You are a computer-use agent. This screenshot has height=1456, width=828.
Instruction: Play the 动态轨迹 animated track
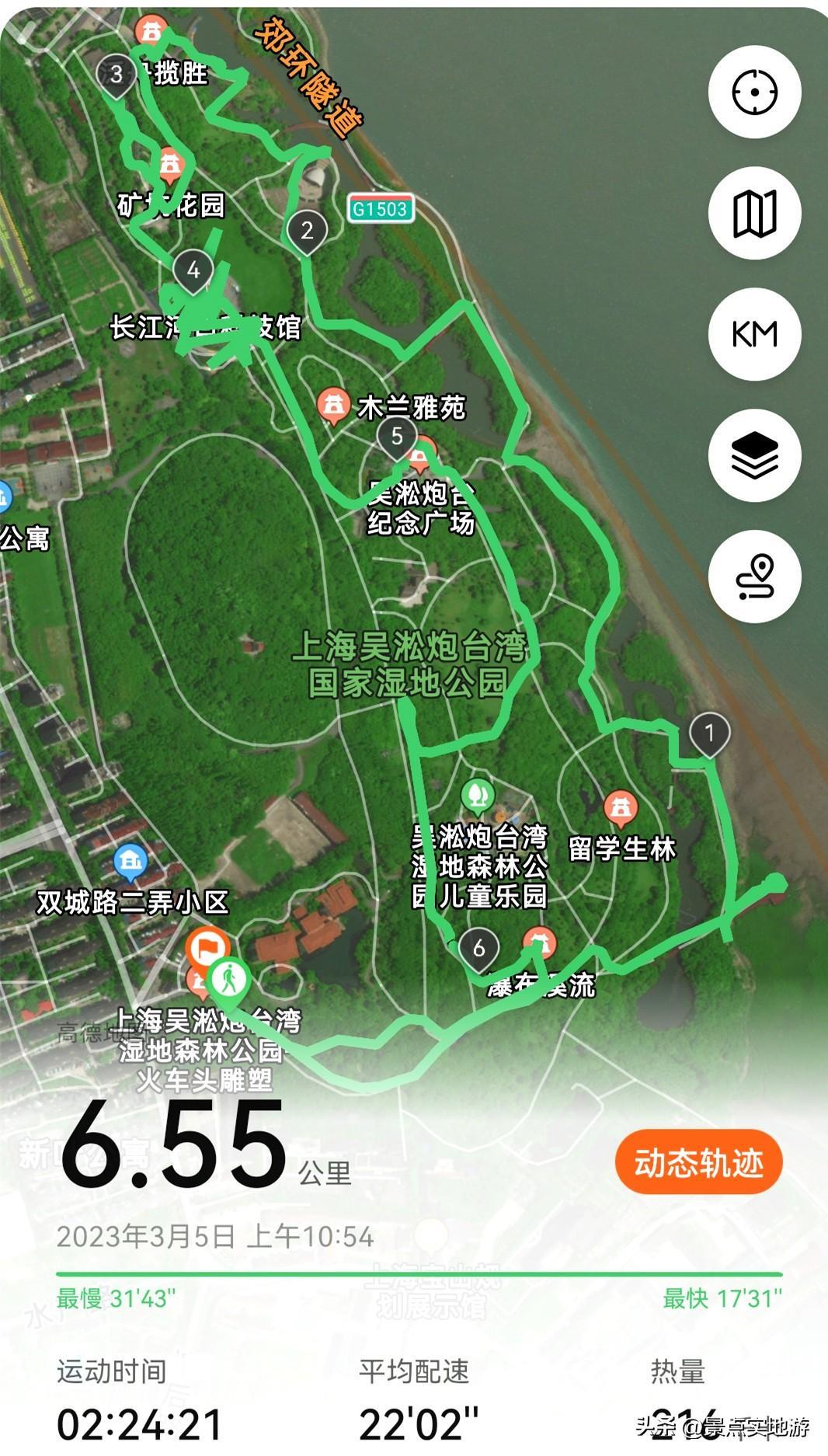698,1162
